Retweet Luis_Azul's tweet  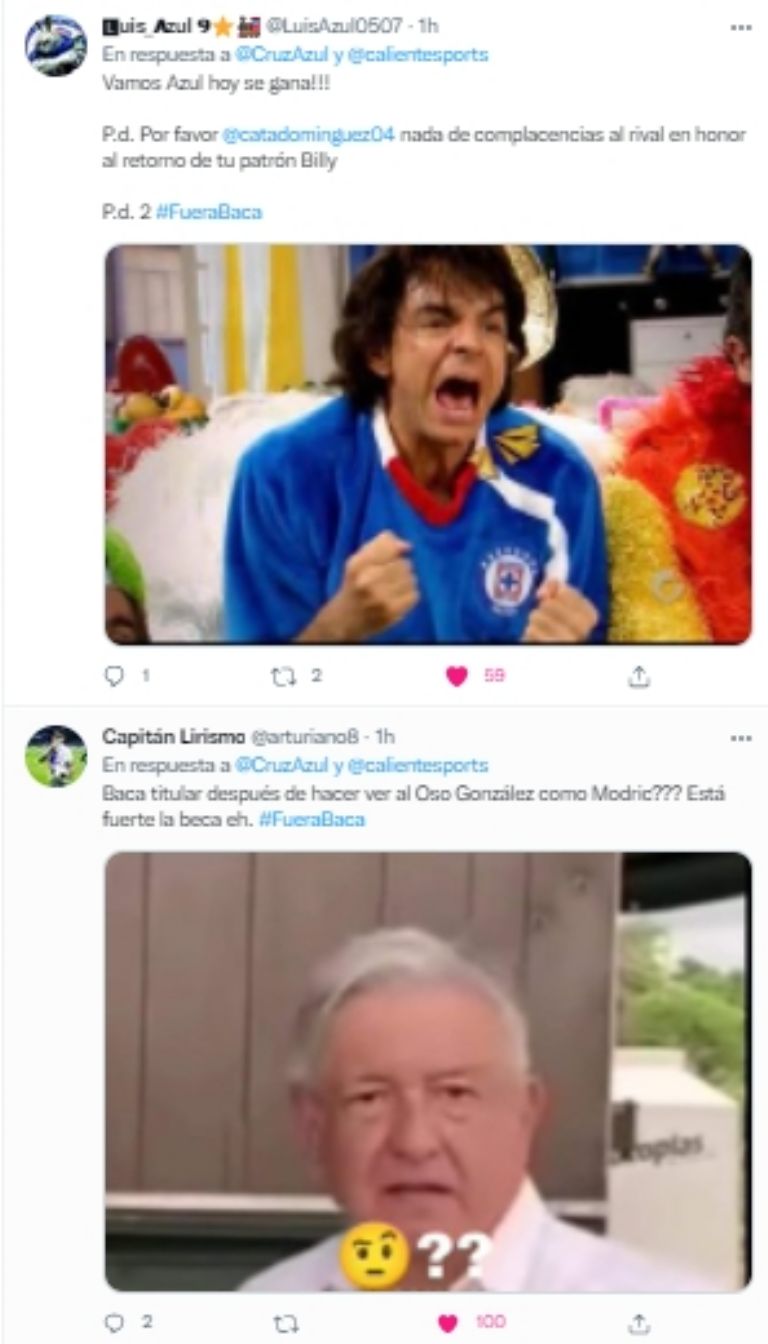click(284, 677)
